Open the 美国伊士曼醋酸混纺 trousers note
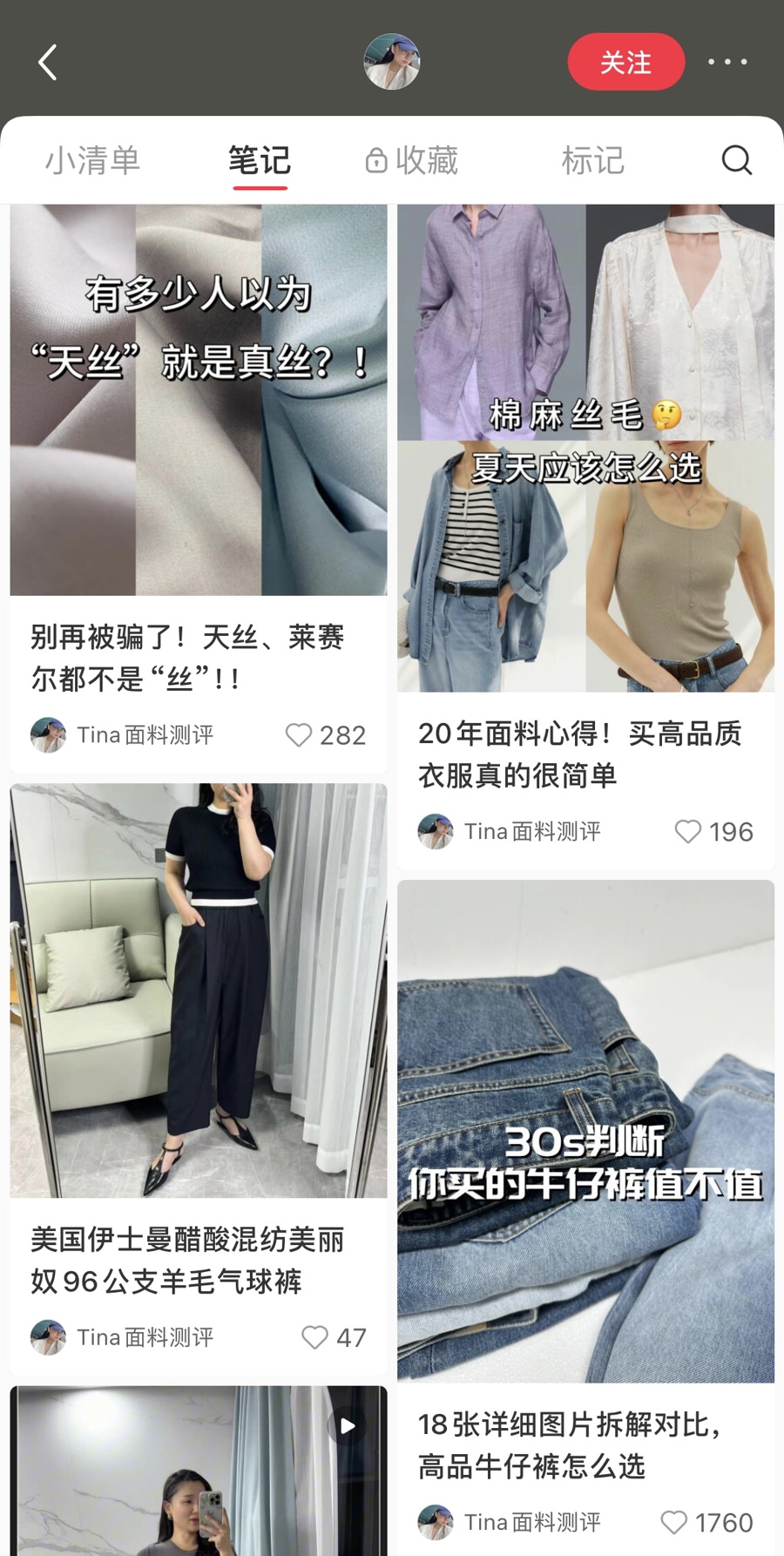 pyautogui.click(x=199, y=991)
